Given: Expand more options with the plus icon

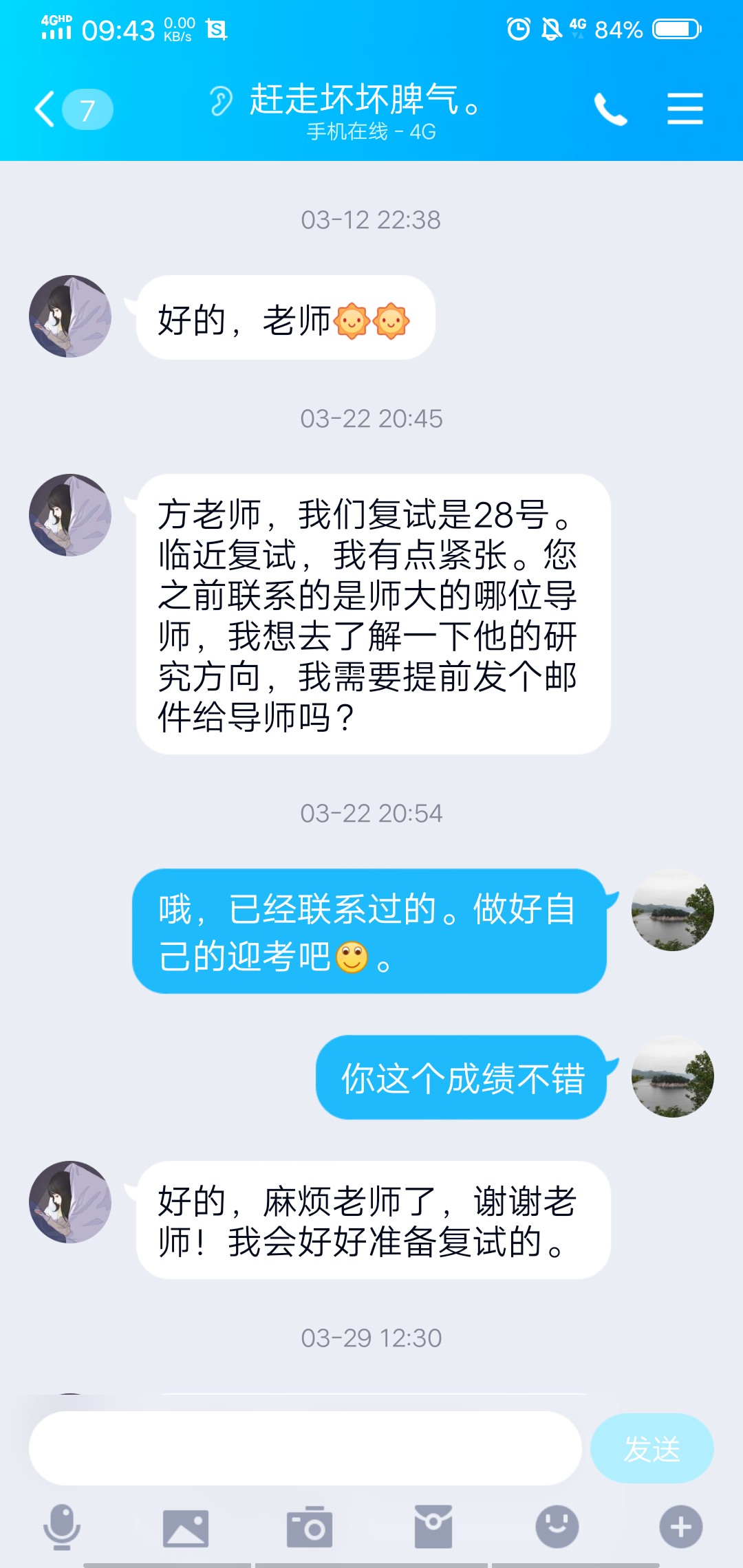Looking at the screenshot, I should pos(680,1527).
